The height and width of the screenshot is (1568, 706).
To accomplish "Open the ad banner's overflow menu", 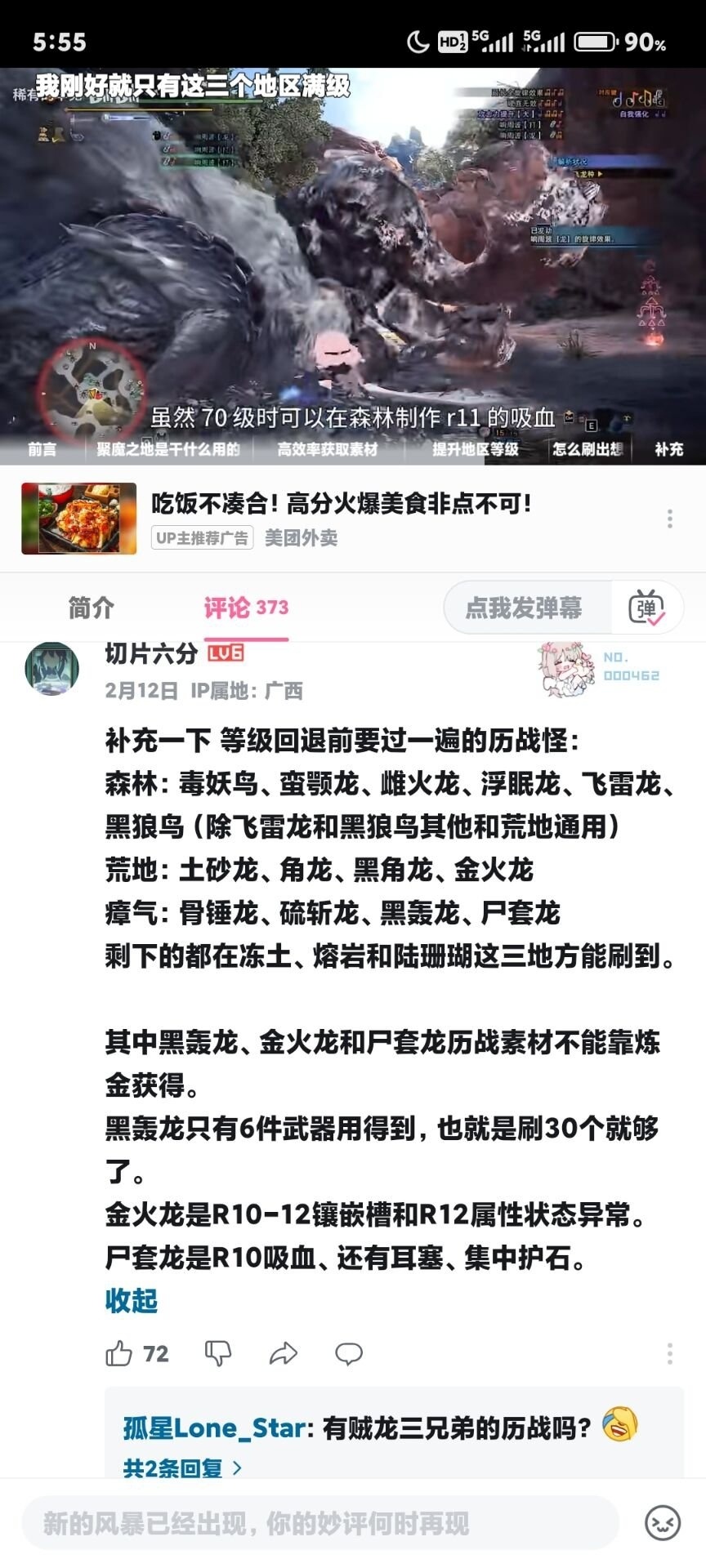I will [x=669, y=519].
